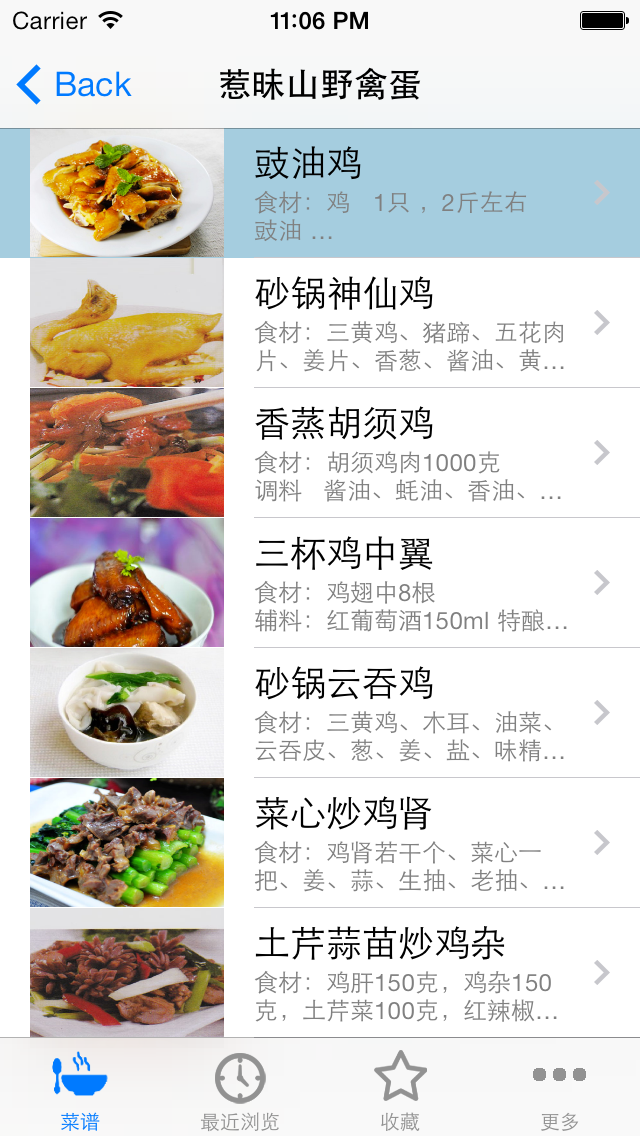The width and height of the screenshot is (640, 1136).
Task: Open the 菜心炒鸡肾 recipe
Action: [x=320, y=843]
